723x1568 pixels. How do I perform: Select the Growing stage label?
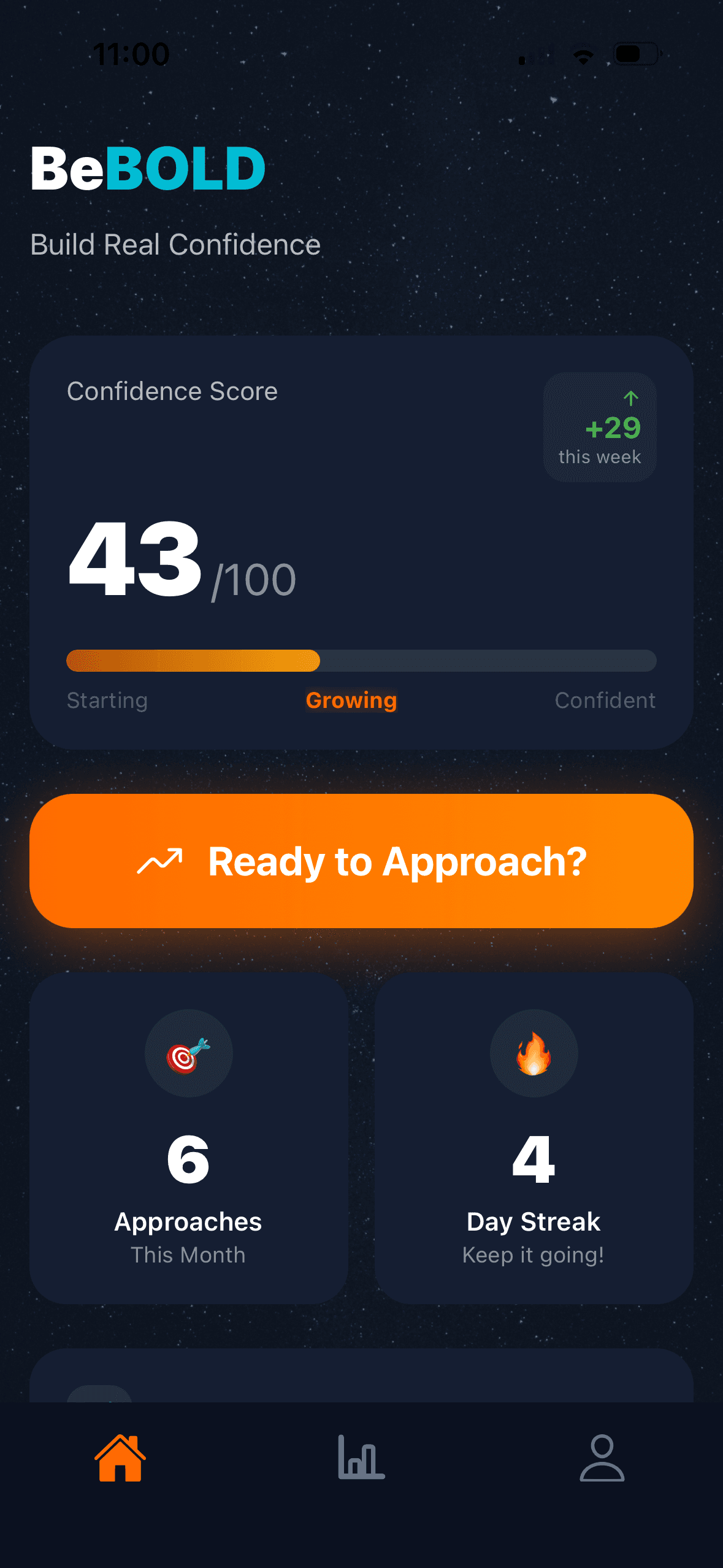(351, 700)
